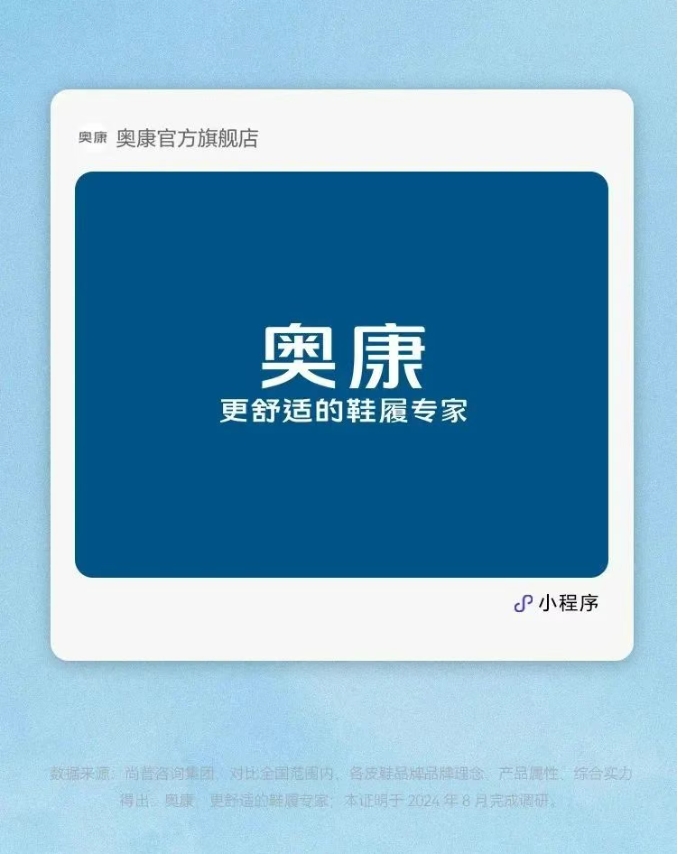This screenshot has height=854, width=678.
Task: Open the 奥康官方旗舰店 mini program card
Action: click(x=341, y=374)
